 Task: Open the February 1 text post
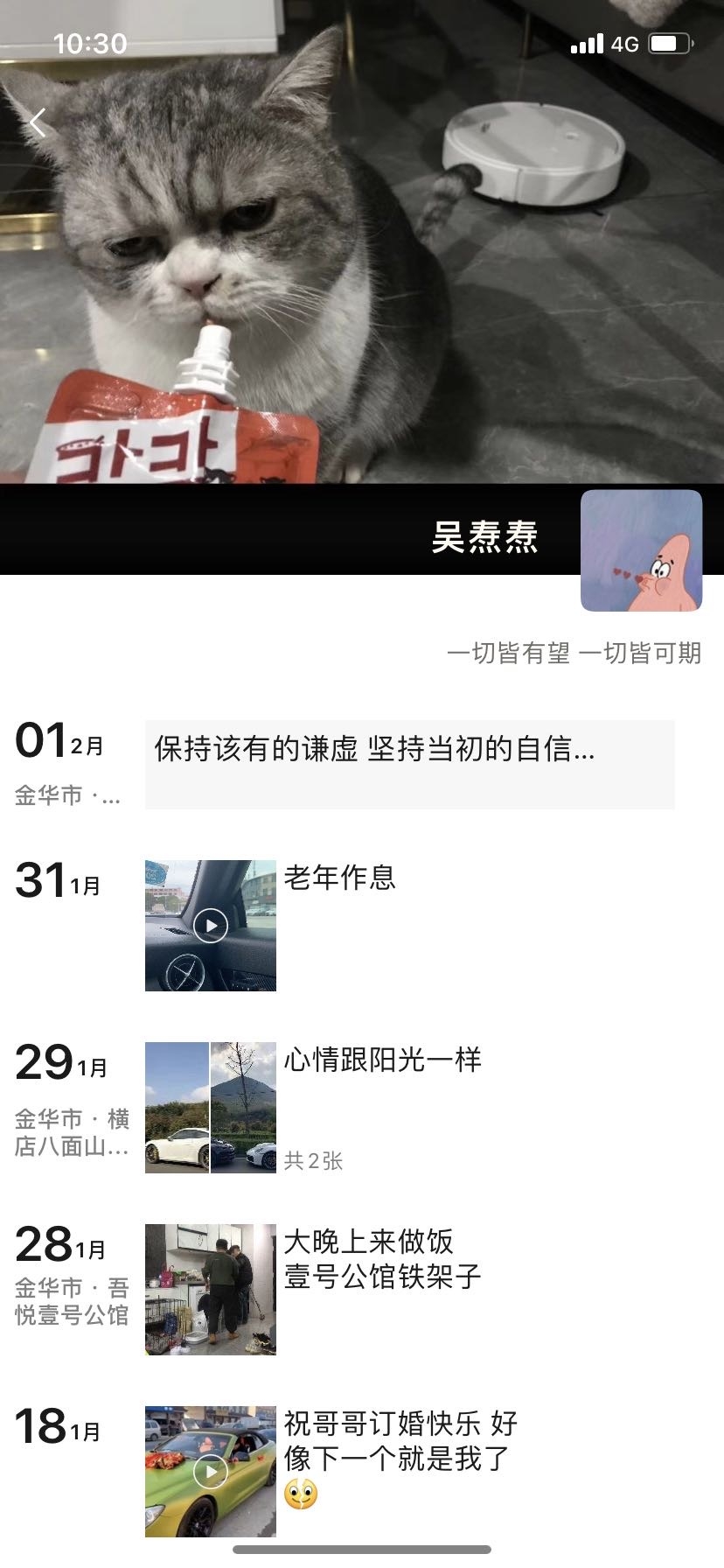pyautogui.click(x=409, y=764)
